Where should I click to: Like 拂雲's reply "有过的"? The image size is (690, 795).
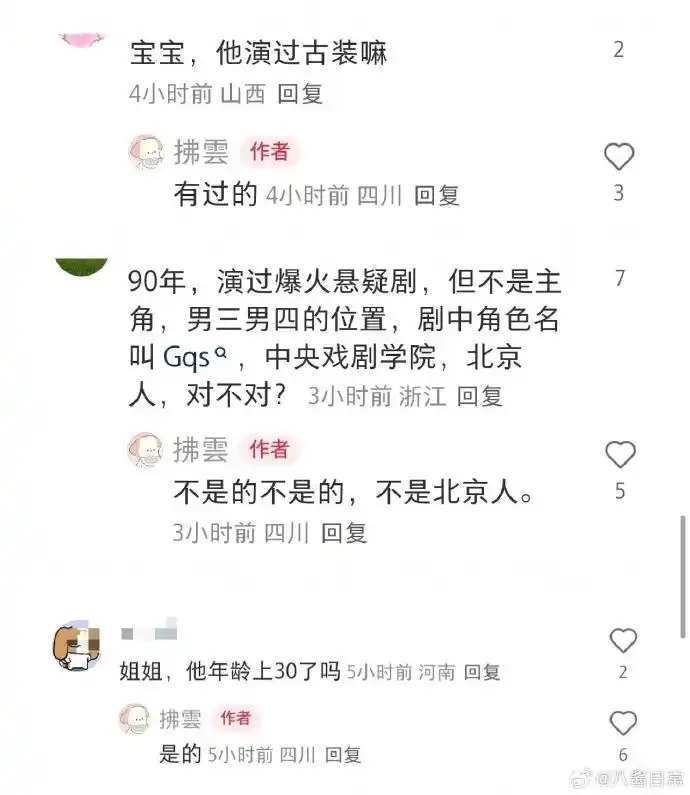tap(620, 157)
